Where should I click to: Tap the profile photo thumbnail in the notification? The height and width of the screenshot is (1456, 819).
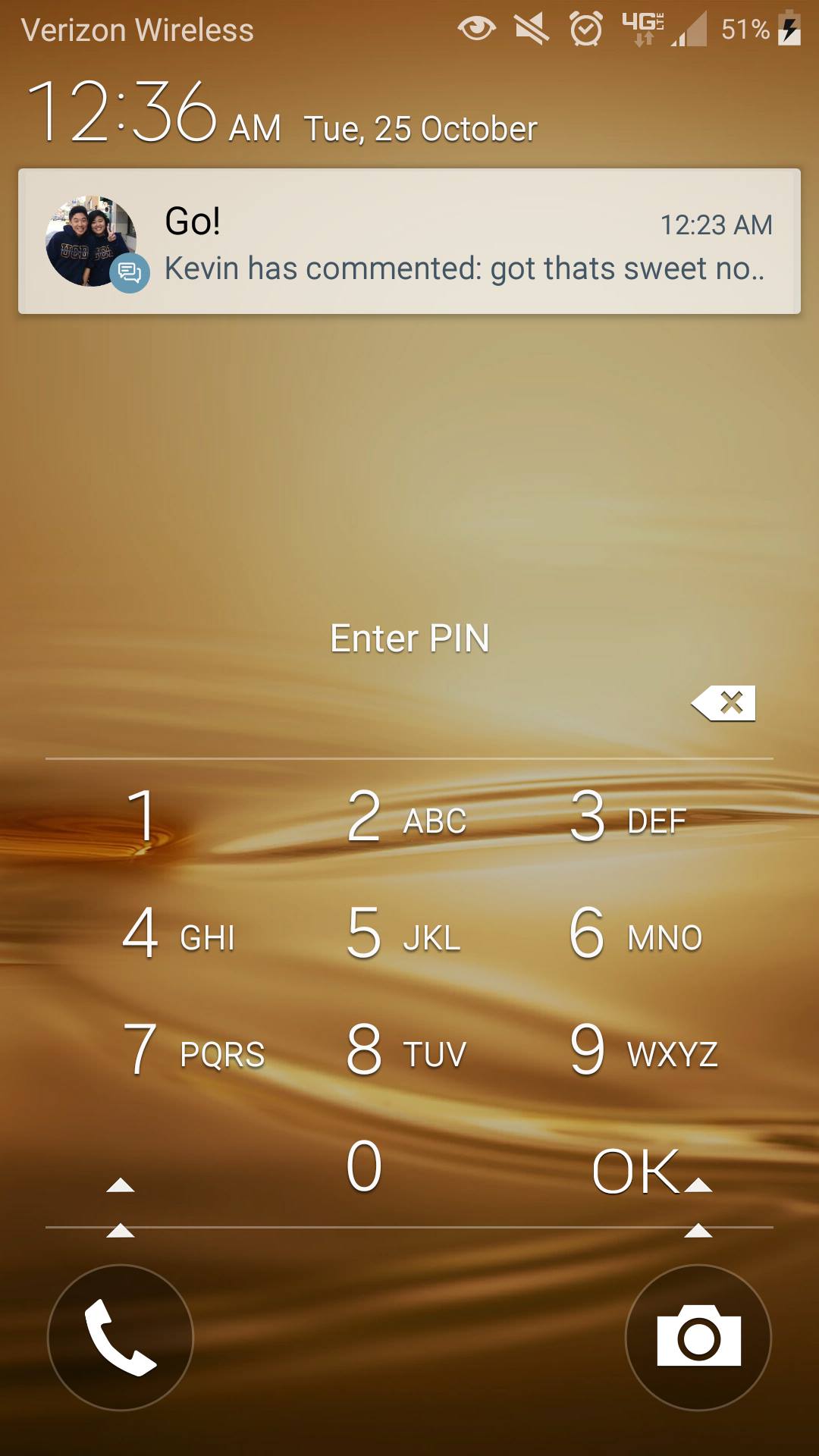tap(91, 239)
